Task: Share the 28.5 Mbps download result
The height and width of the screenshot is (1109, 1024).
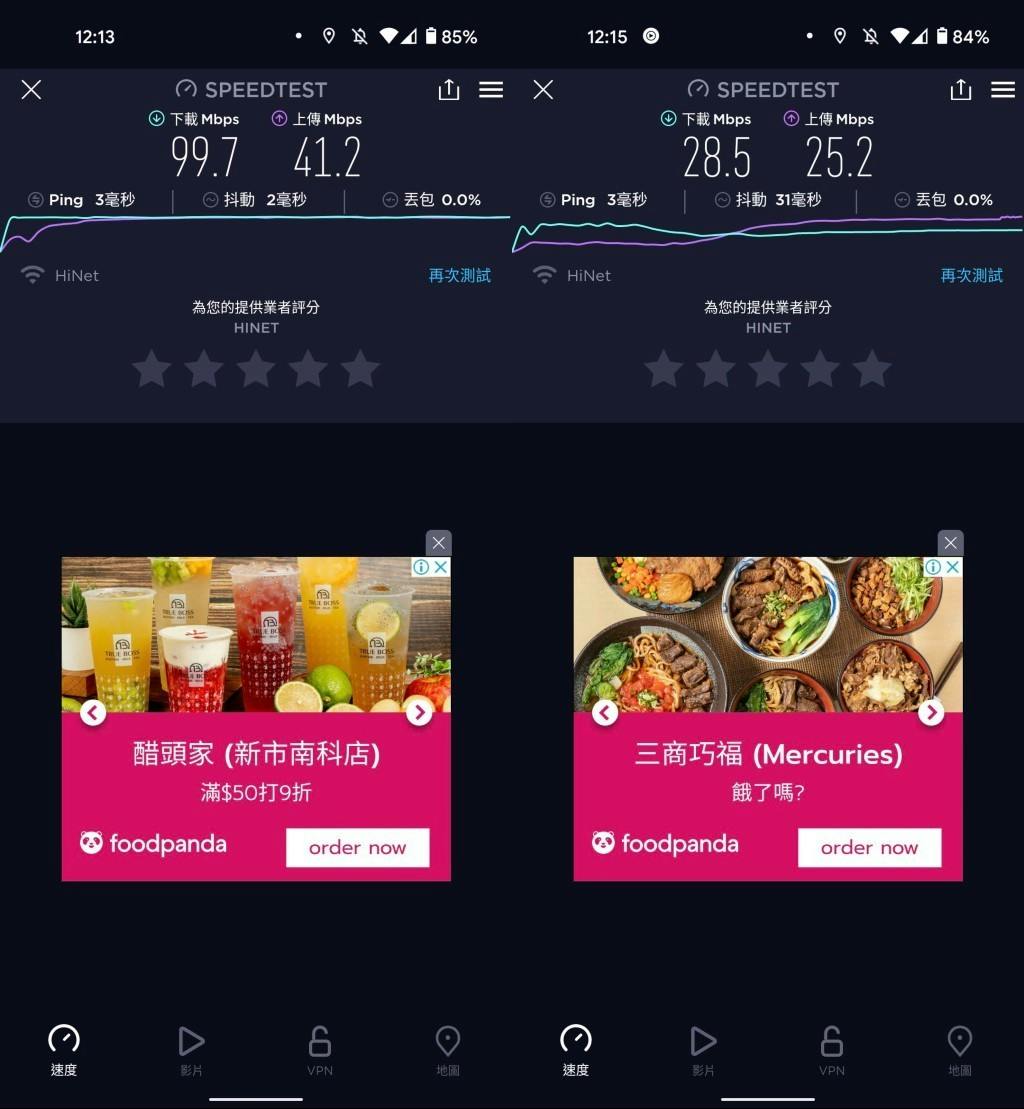Action: click(961, 90)
